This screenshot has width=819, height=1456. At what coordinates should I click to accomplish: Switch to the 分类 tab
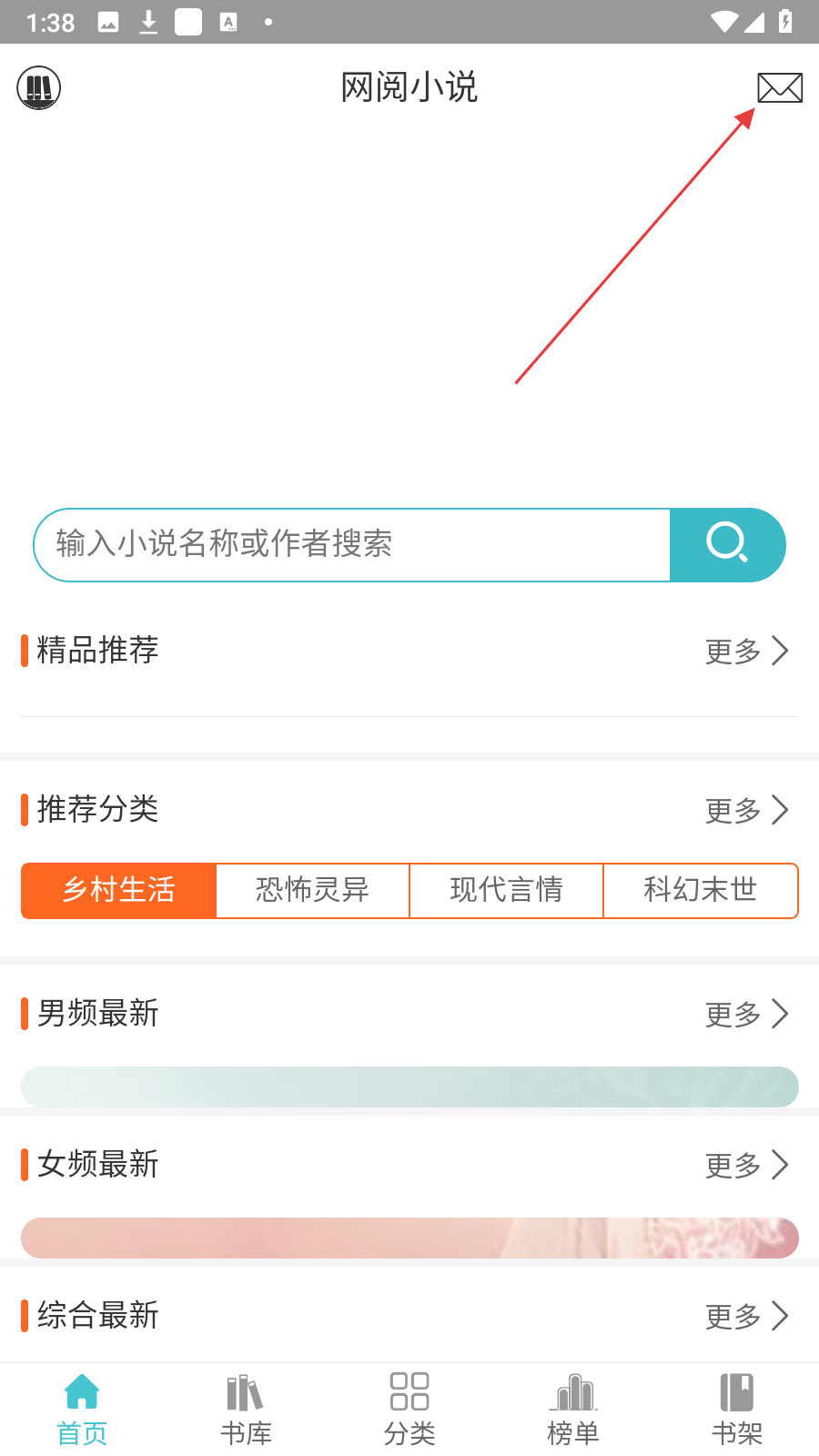click(409, 1410)
